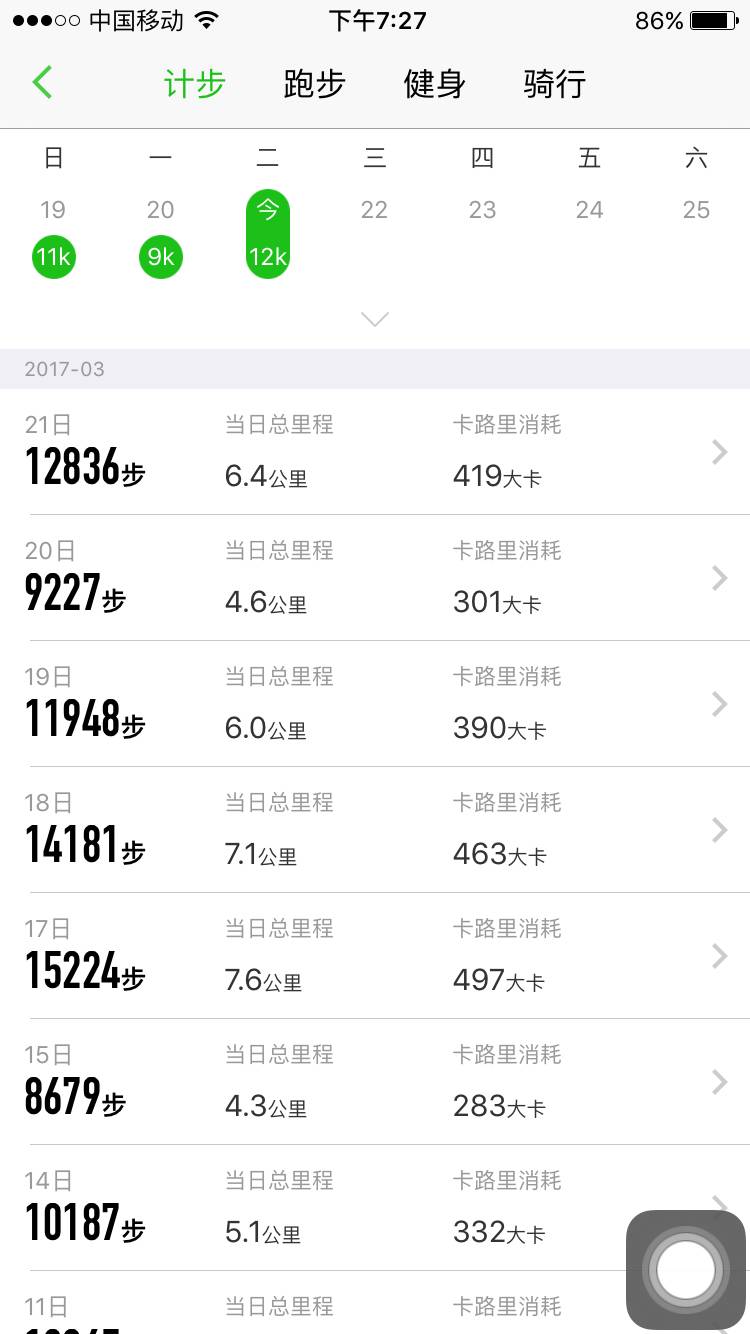Switch to the 骑行 tab

[x=554, y=84]
